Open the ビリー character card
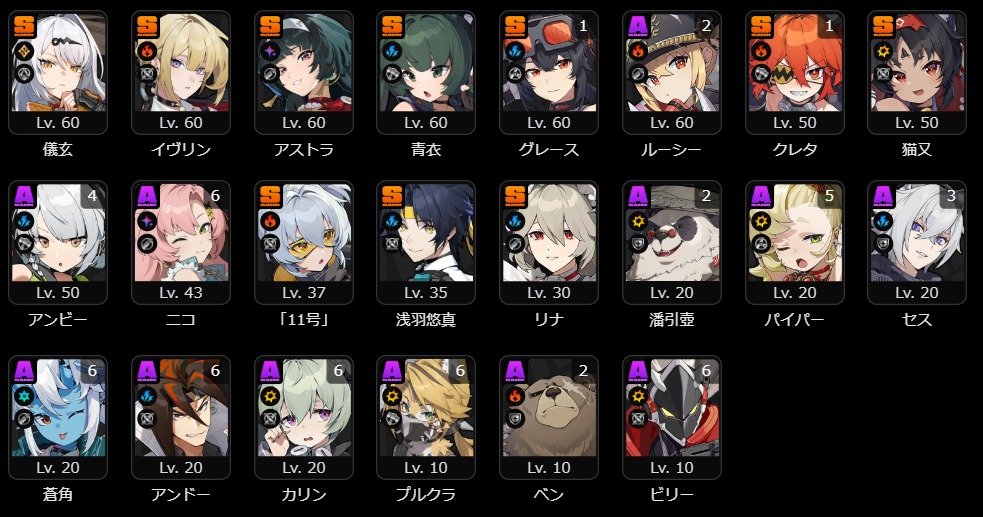 point(671,417)
